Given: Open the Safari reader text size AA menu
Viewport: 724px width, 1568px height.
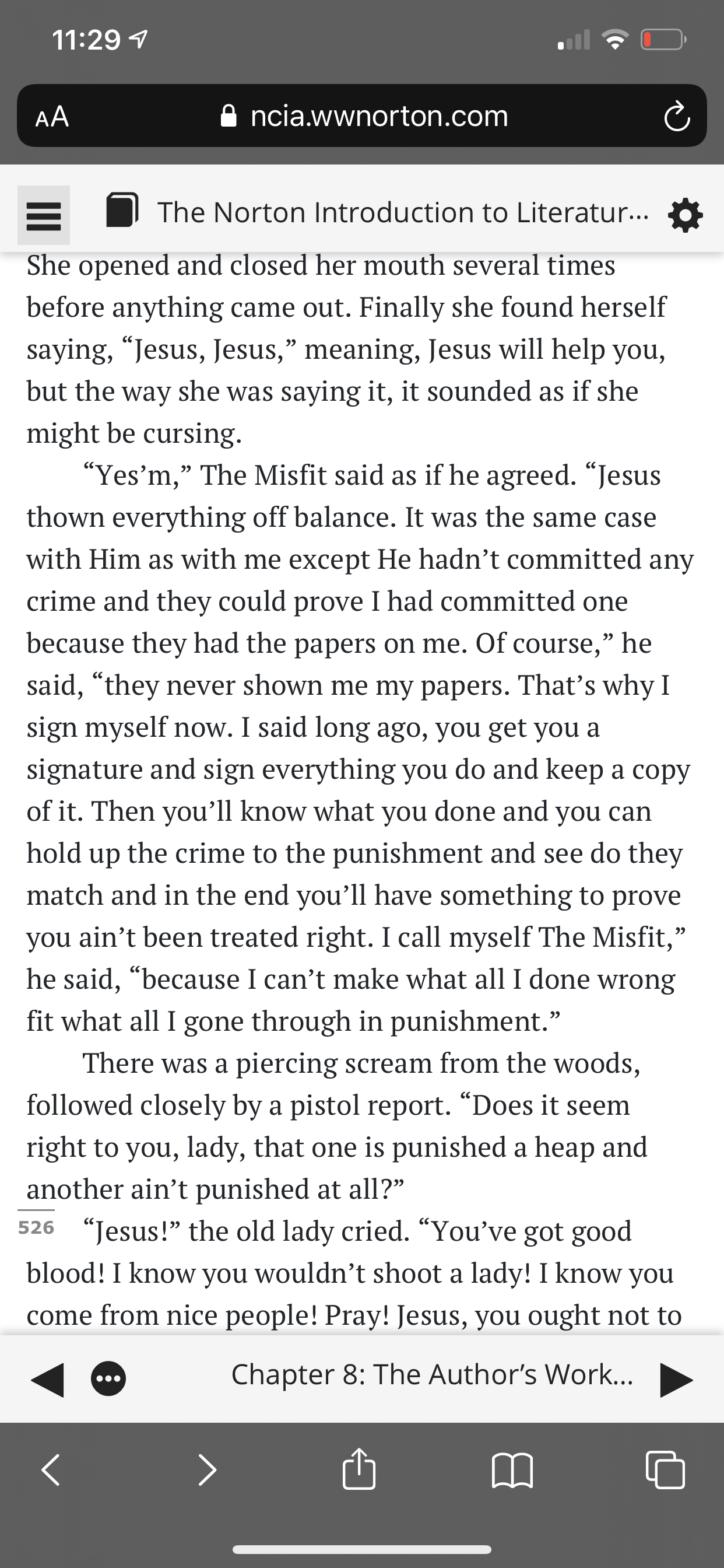Looking at the screenshot, I should click(52, 116).
